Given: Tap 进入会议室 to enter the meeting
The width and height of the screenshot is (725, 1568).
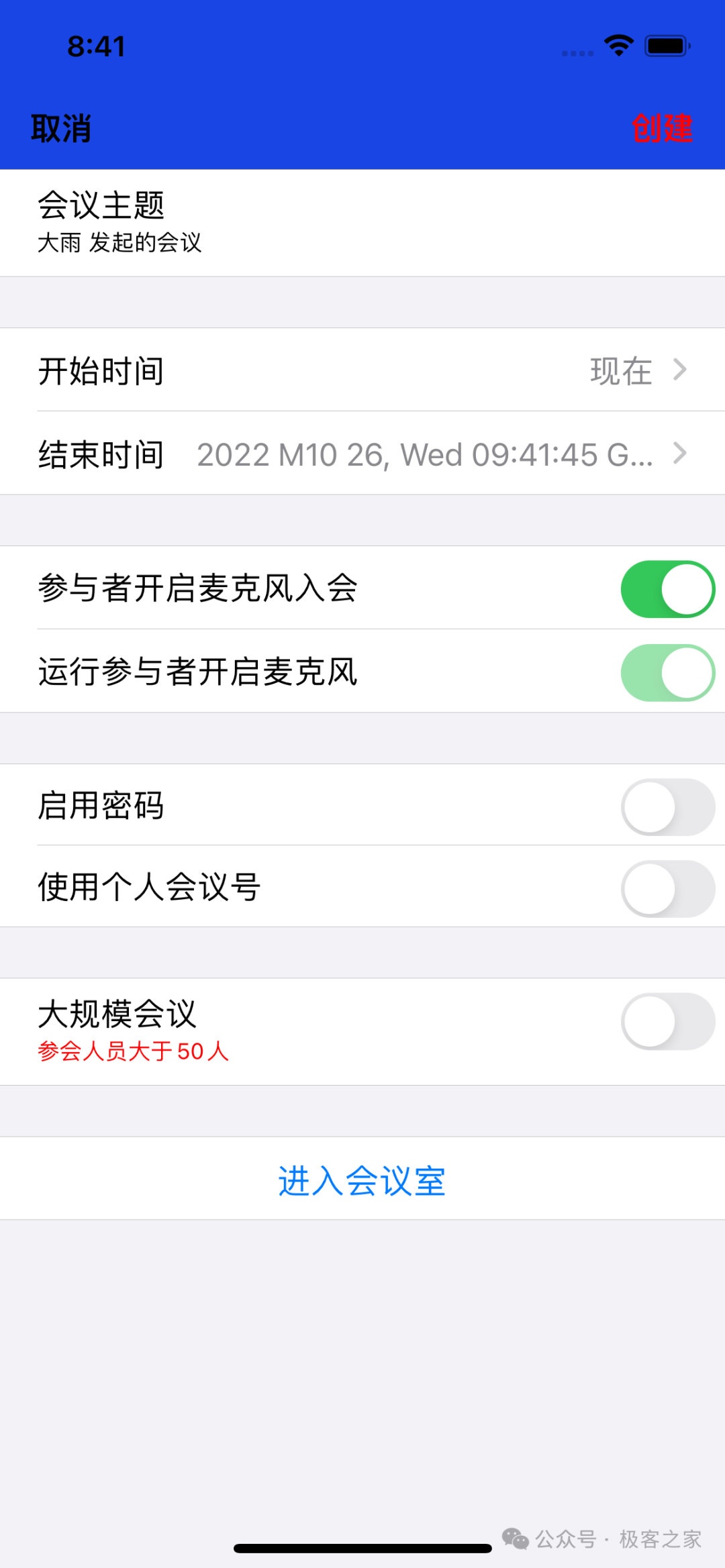Looking at the screenshot, I should coord(362,1179).
